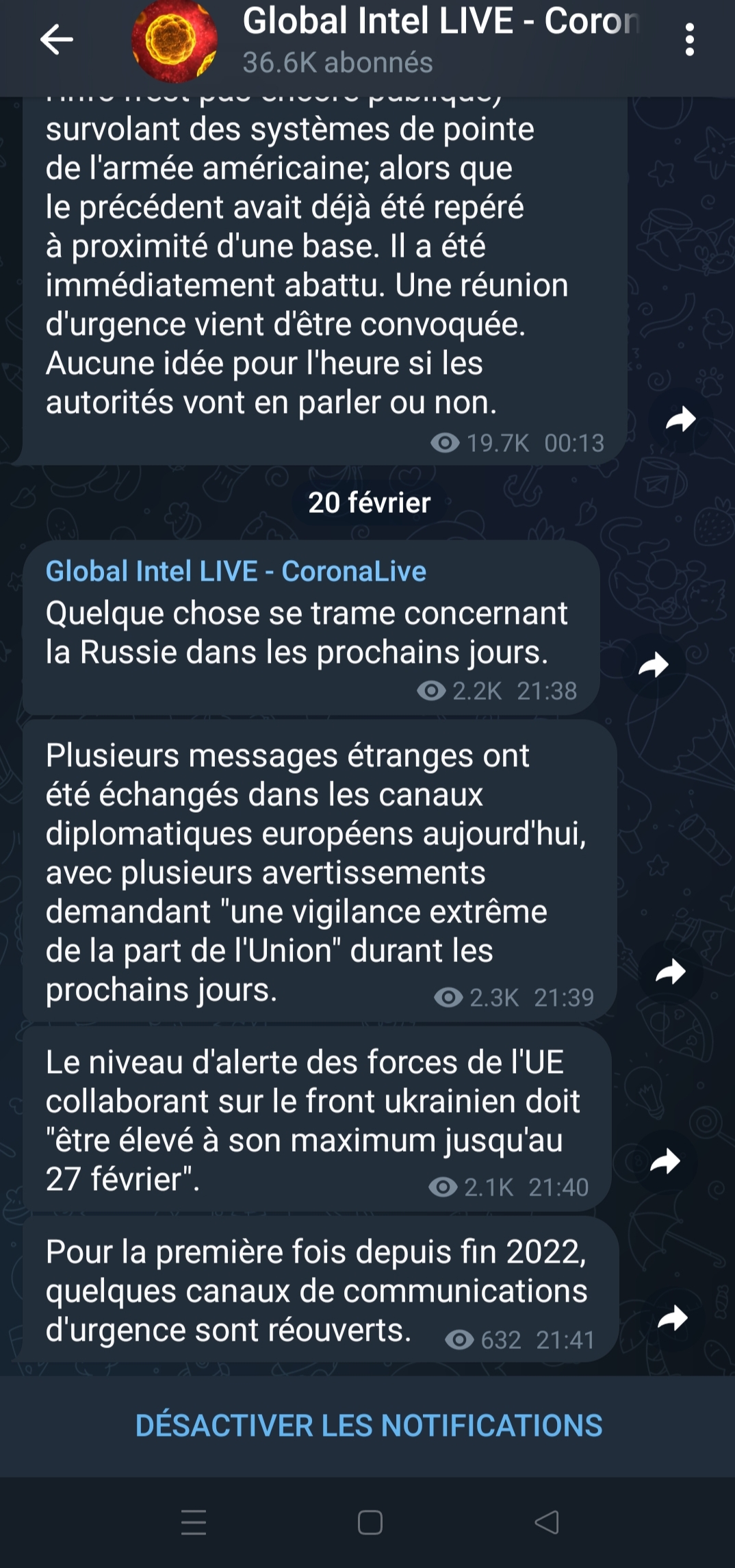Tap Désactiver les notifications
Screen dimensions: 735x1568
click(x=368, y=1426)
